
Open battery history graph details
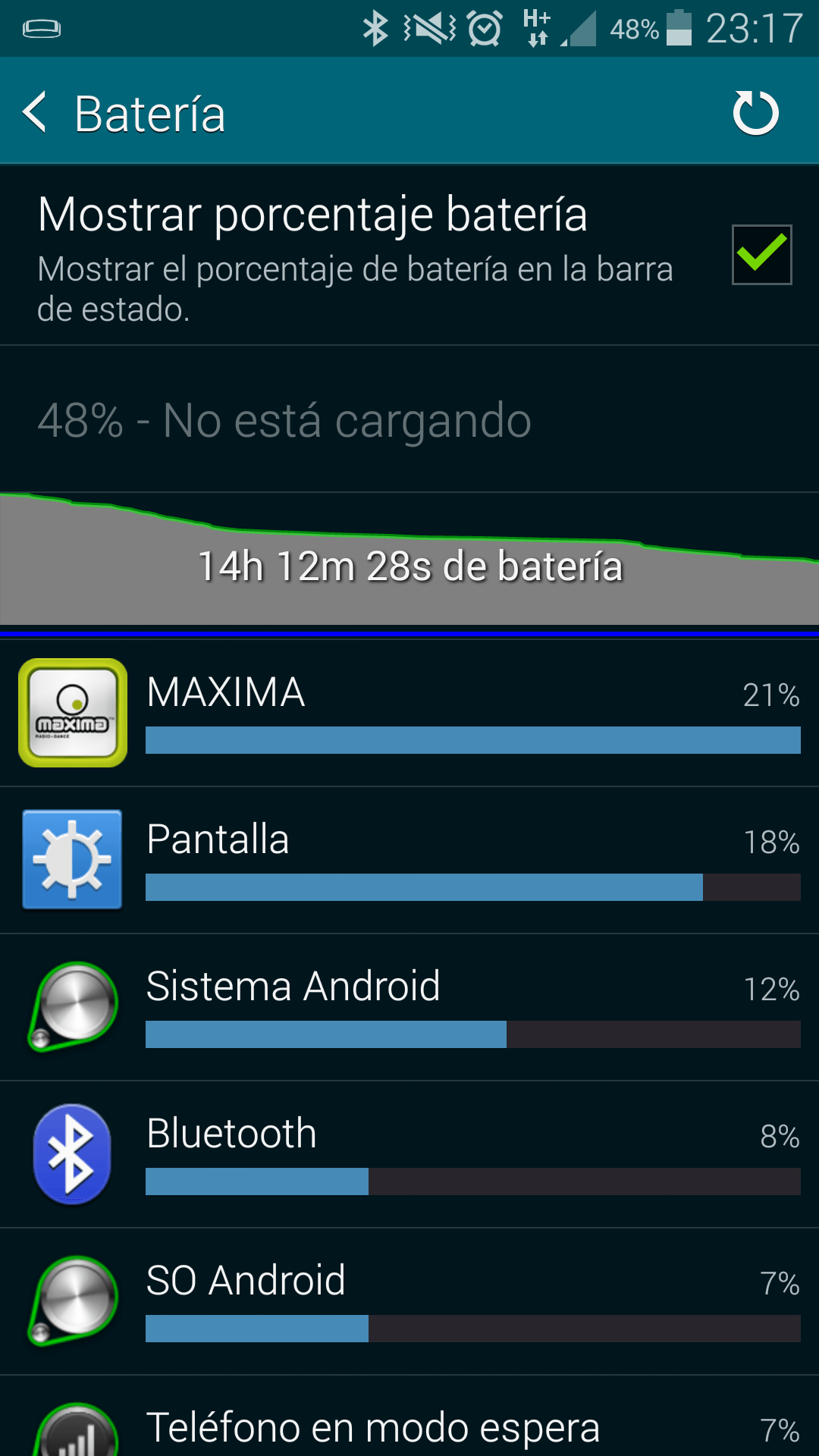(409, 561)
